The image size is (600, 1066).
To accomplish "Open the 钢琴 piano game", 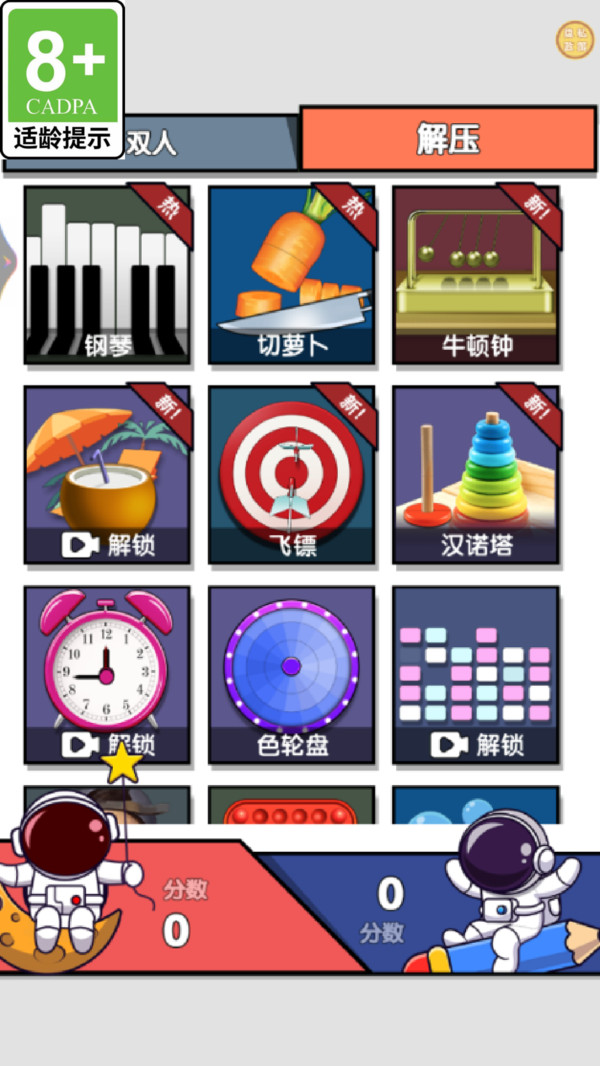I will (x=107, y=275).
